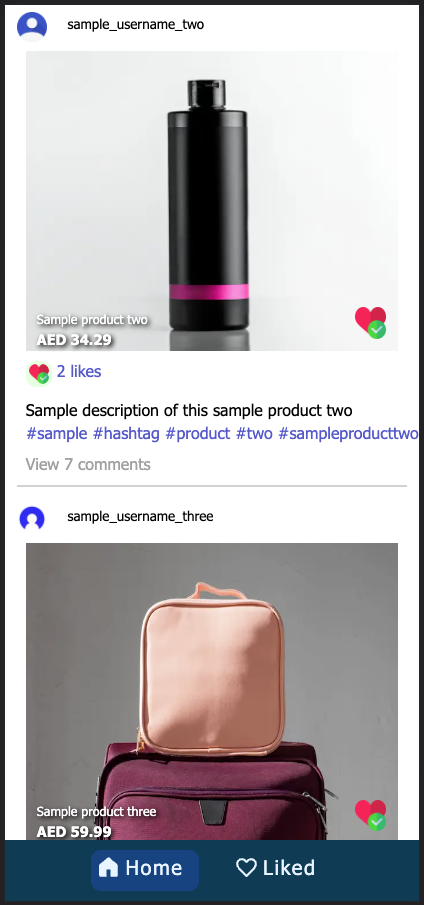This screenshot has height=905, width=424.
Task: Open the Sample product three image
Action: pyautogui.click(x=212, y=691)
